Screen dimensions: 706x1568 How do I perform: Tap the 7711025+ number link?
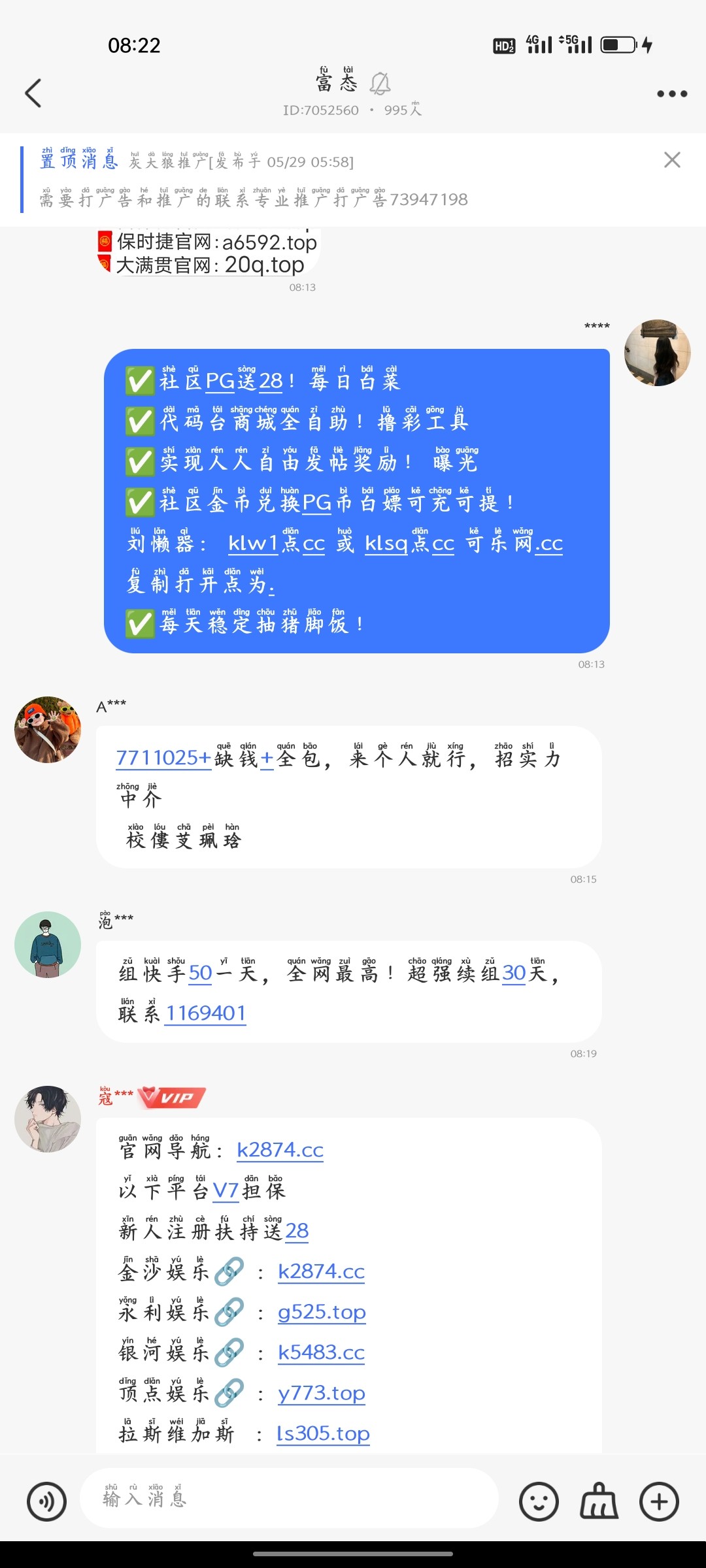(x=163, y=758)
